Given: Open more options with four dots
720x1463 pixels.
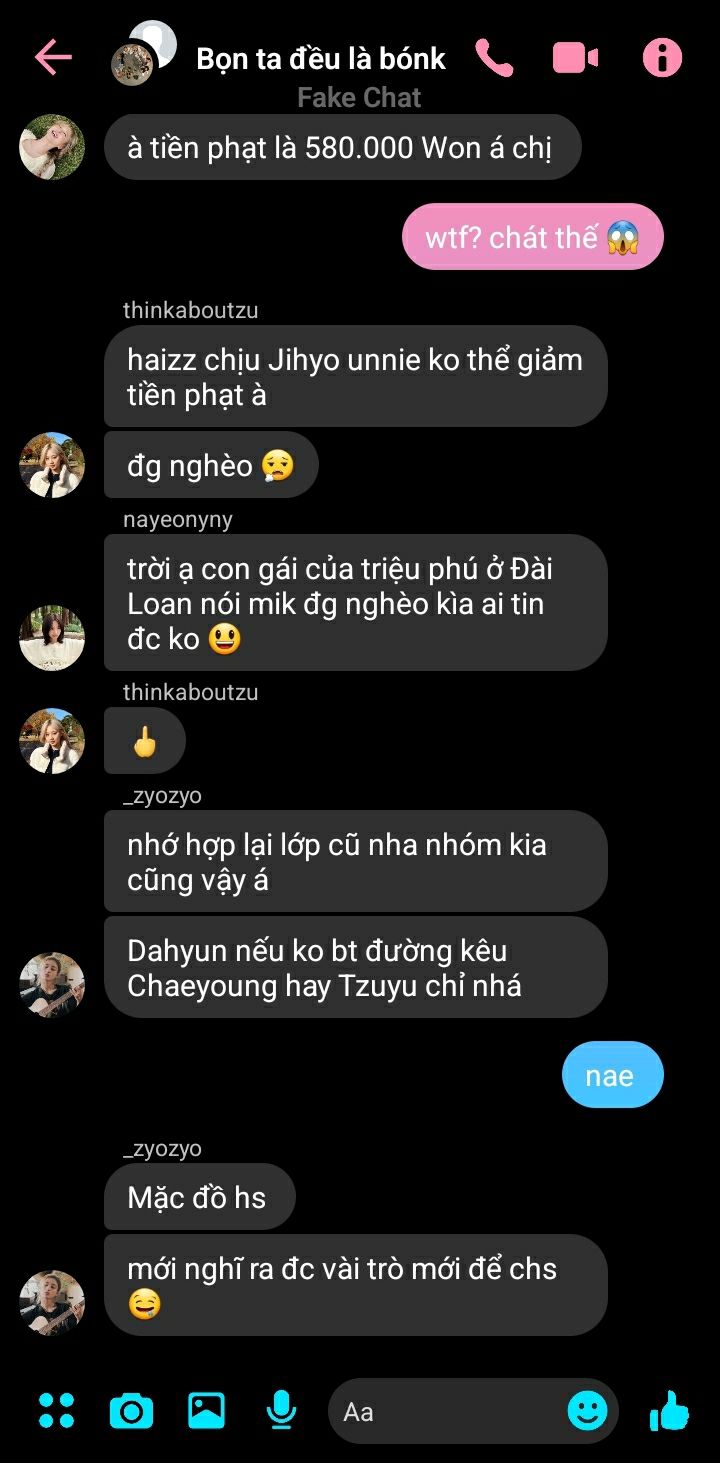Looking at the screenshot, I should [56, 1410].
